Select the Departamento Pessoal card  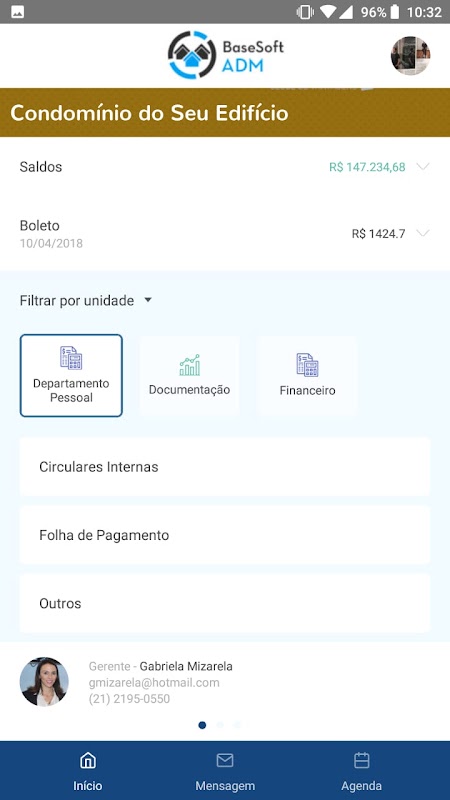click(71, 376)
